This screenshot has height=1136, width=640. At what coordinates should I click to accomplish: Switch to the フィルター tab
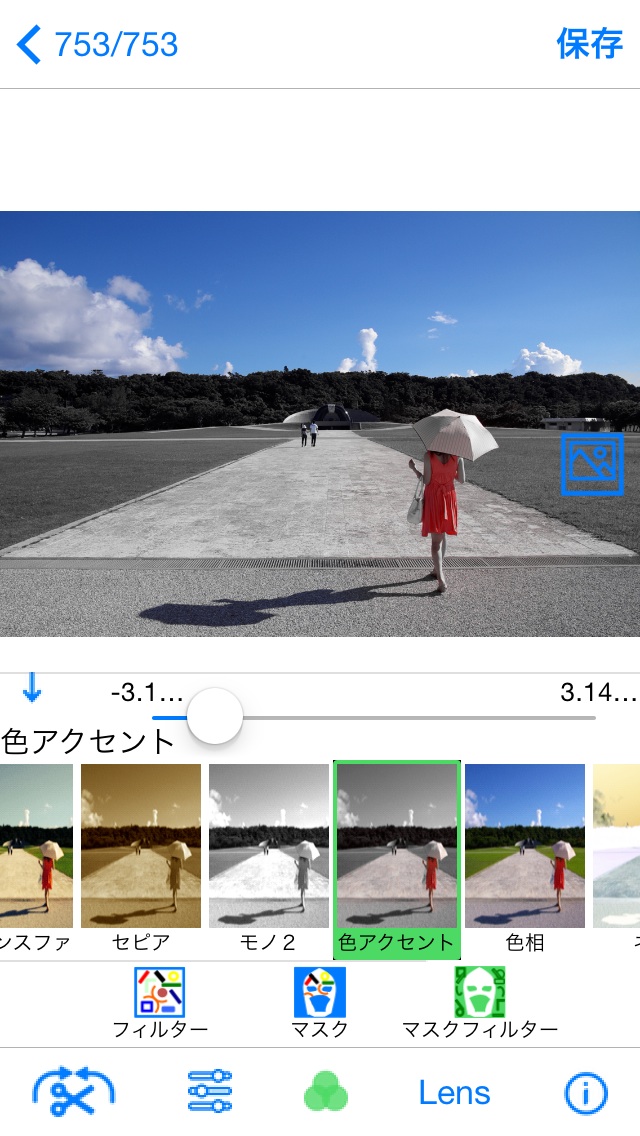[160, 1003]
